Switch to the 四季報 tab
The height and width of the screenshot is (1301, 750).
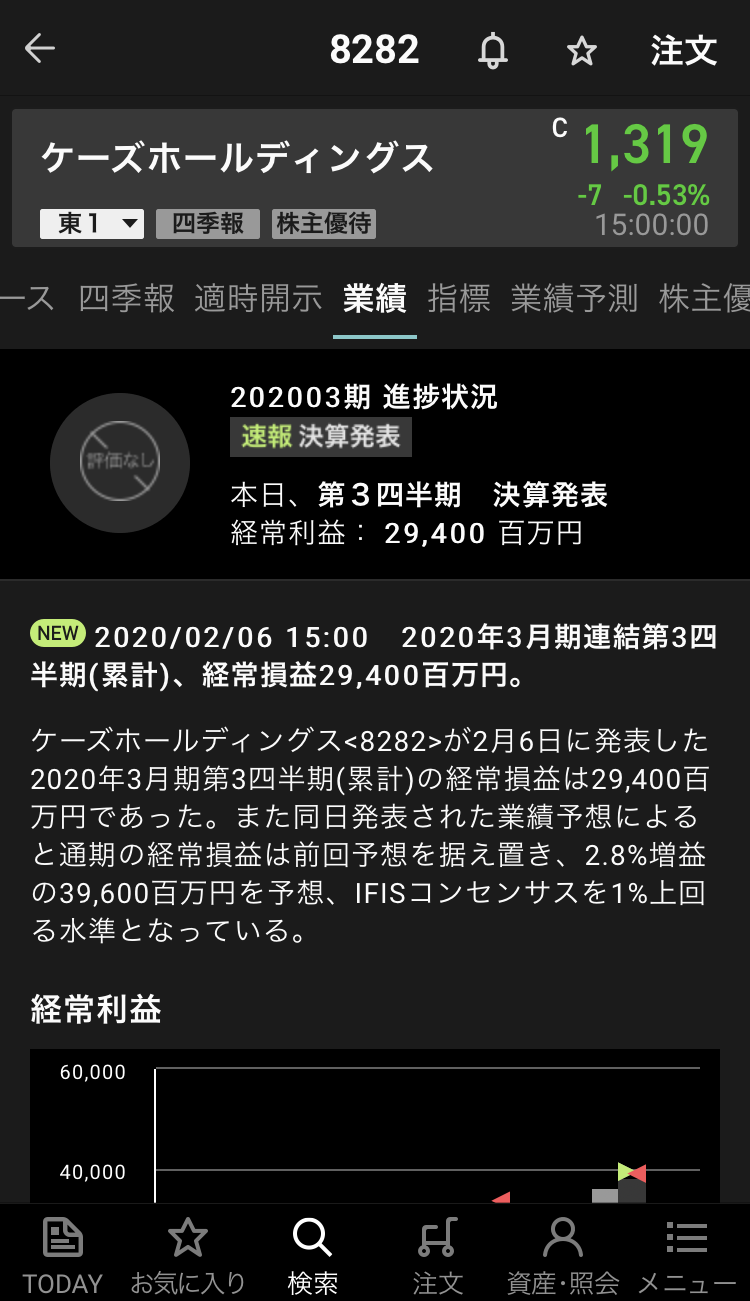126,298
